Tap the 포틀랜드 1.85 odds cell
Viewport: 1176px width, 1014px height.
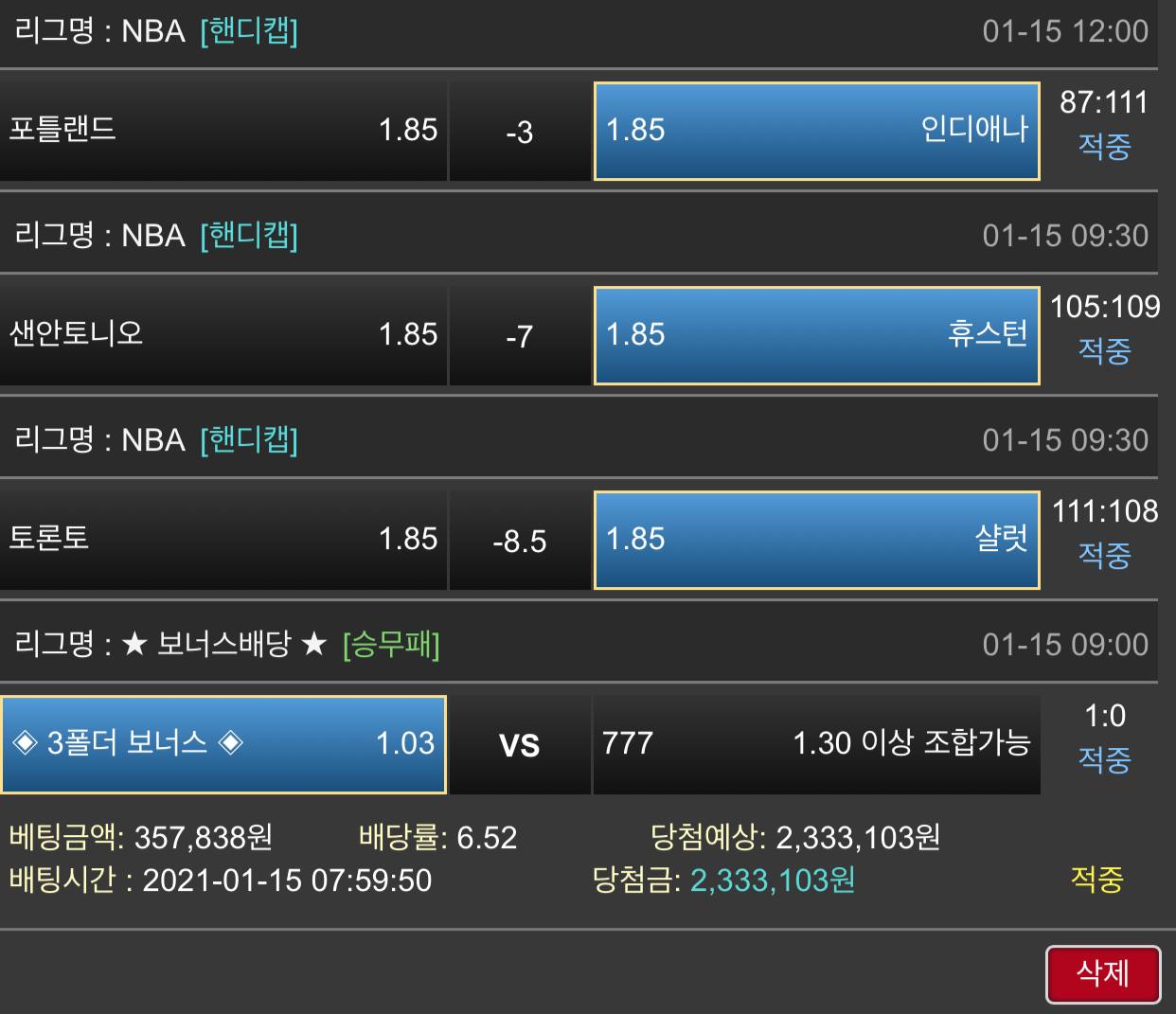(x=223, y=131)
